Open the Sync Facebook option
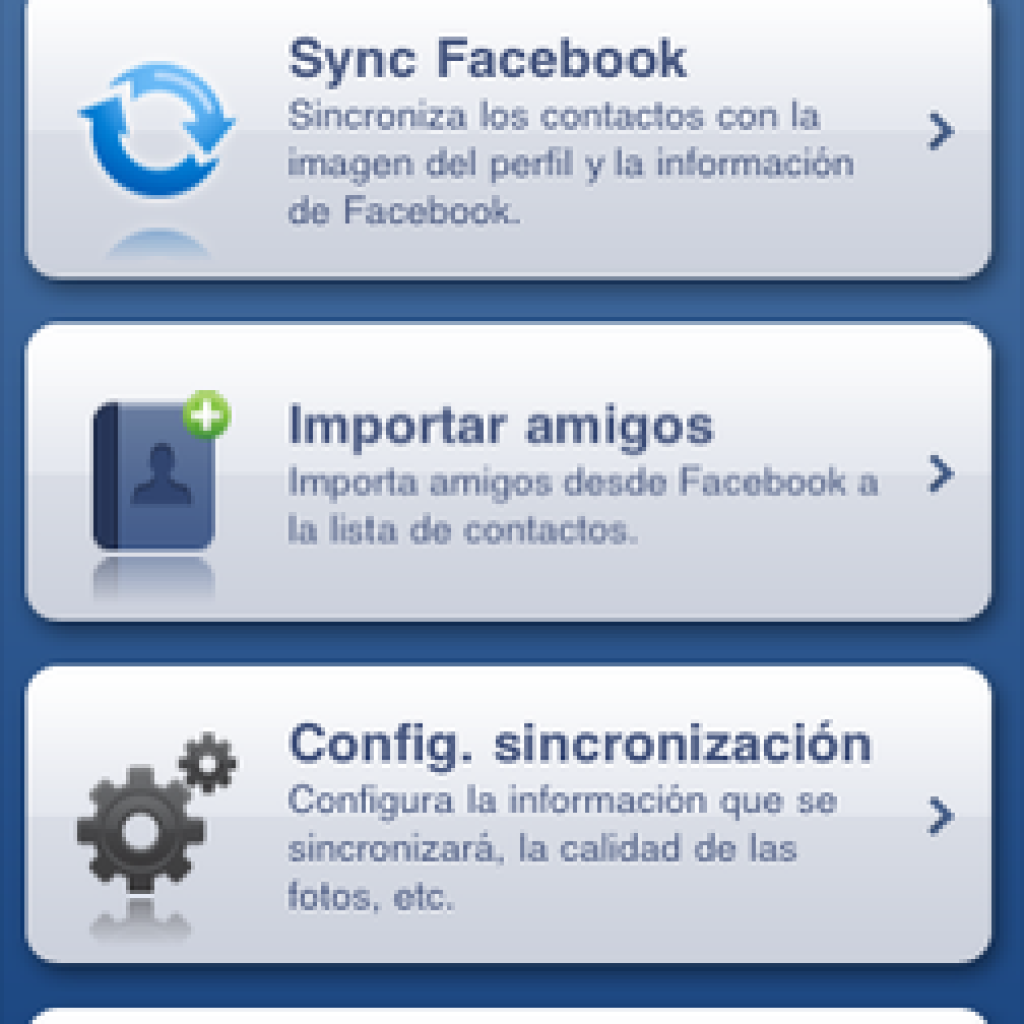 coord(508,135)
